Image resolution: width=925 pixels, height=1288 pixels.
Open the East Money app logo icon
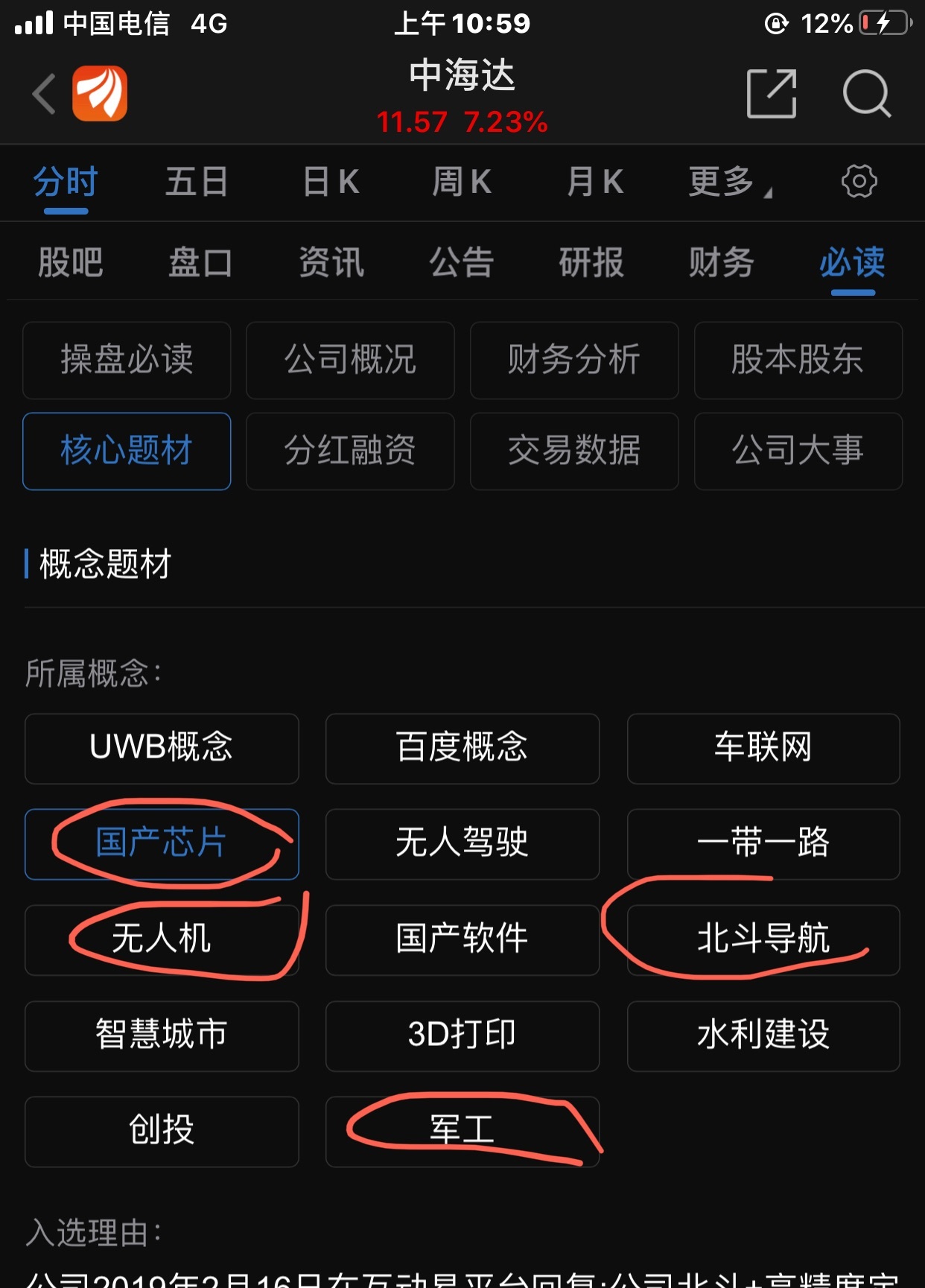point(101,92)
